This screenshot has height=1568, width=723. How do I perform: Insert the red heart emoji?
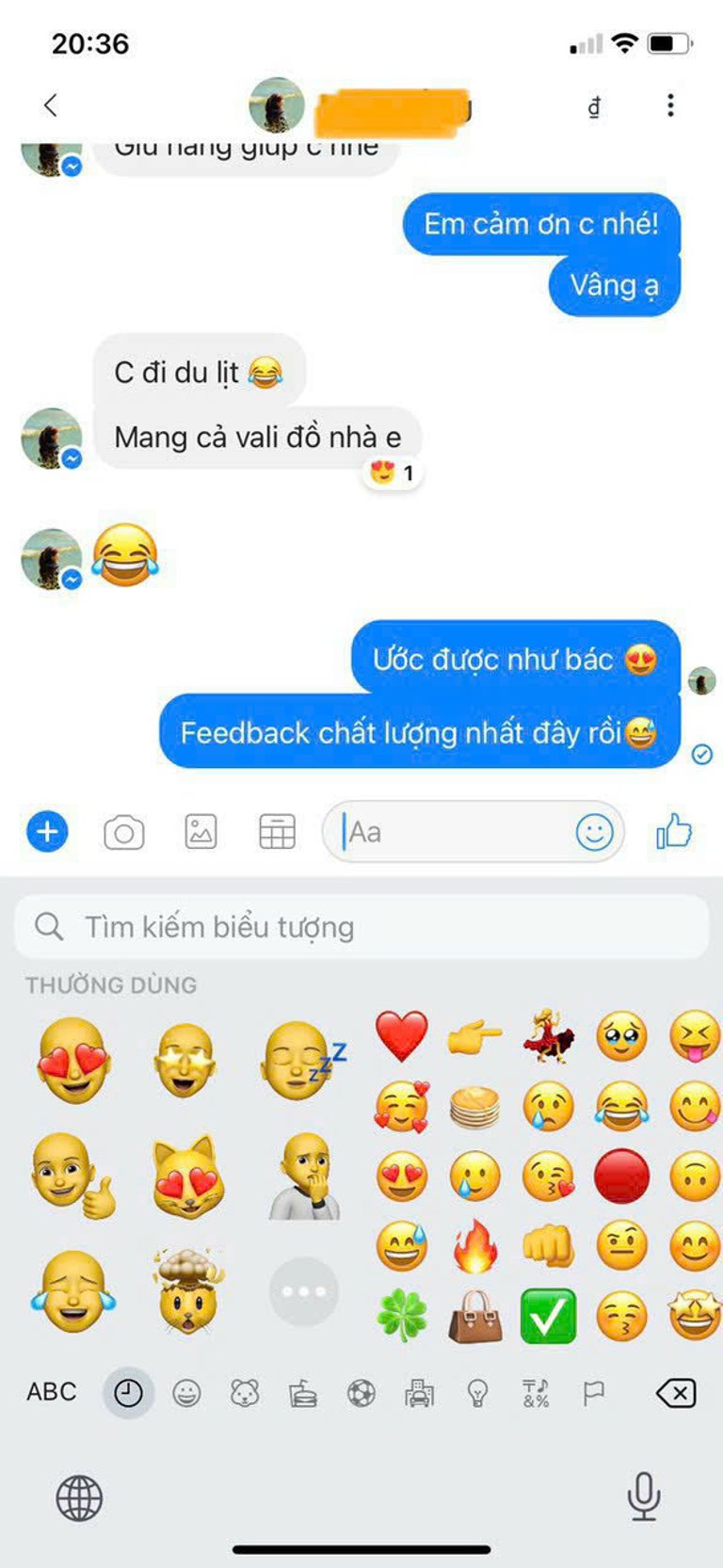click(402, 1035)
